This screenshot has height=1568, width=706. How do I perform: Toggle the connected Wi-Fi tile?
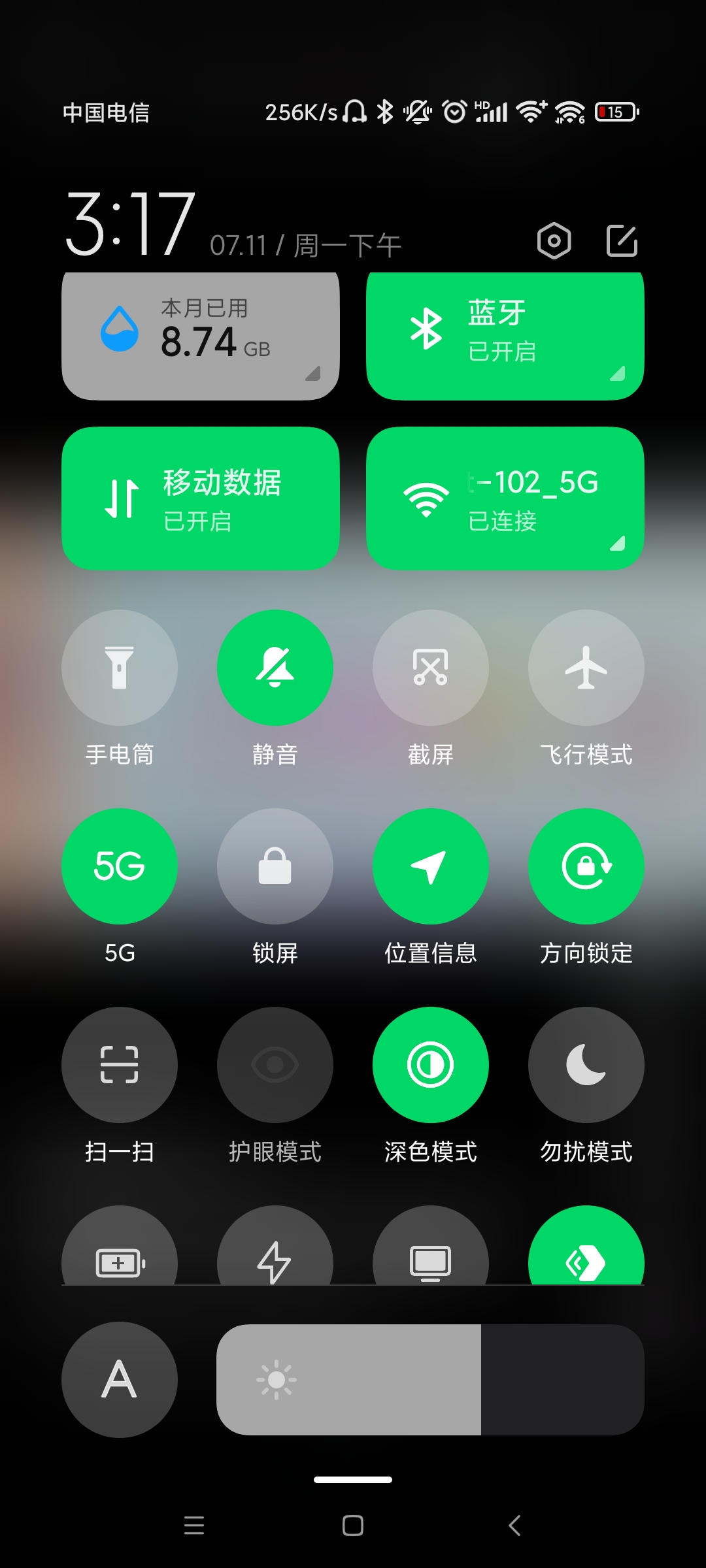pyautogui.click(x=505, y=498)
